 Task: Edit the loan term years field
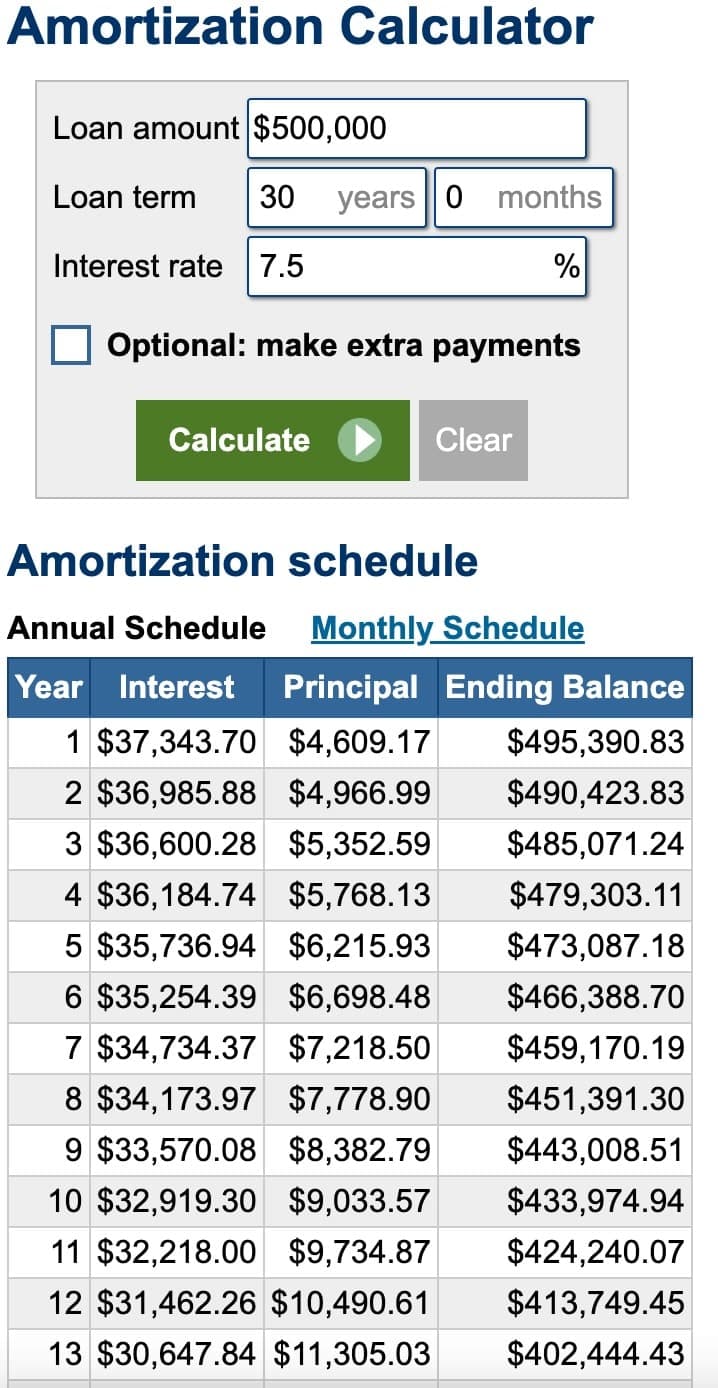(x=336, y=197)
